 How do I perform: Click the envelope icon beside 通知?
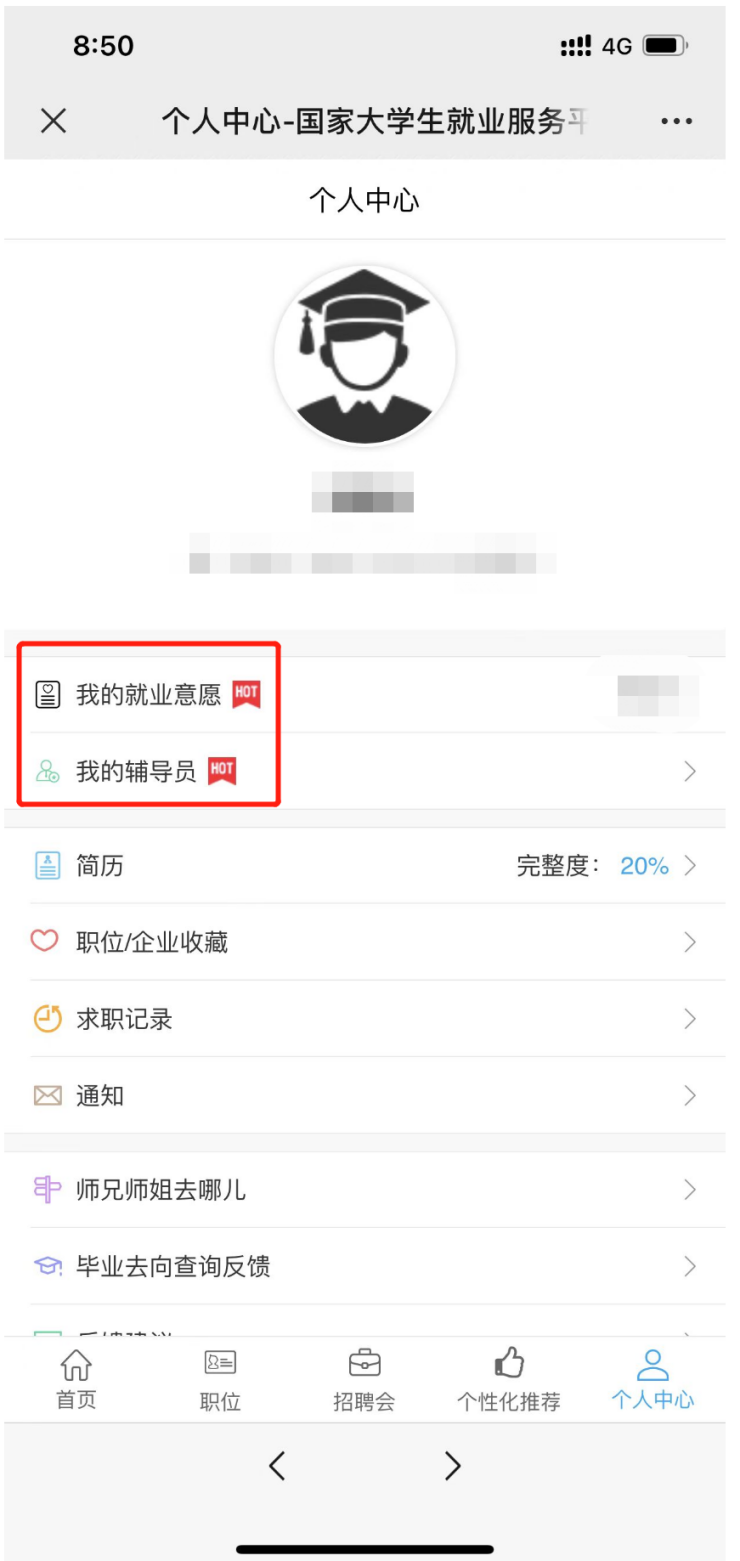(x=47, y=1095)
